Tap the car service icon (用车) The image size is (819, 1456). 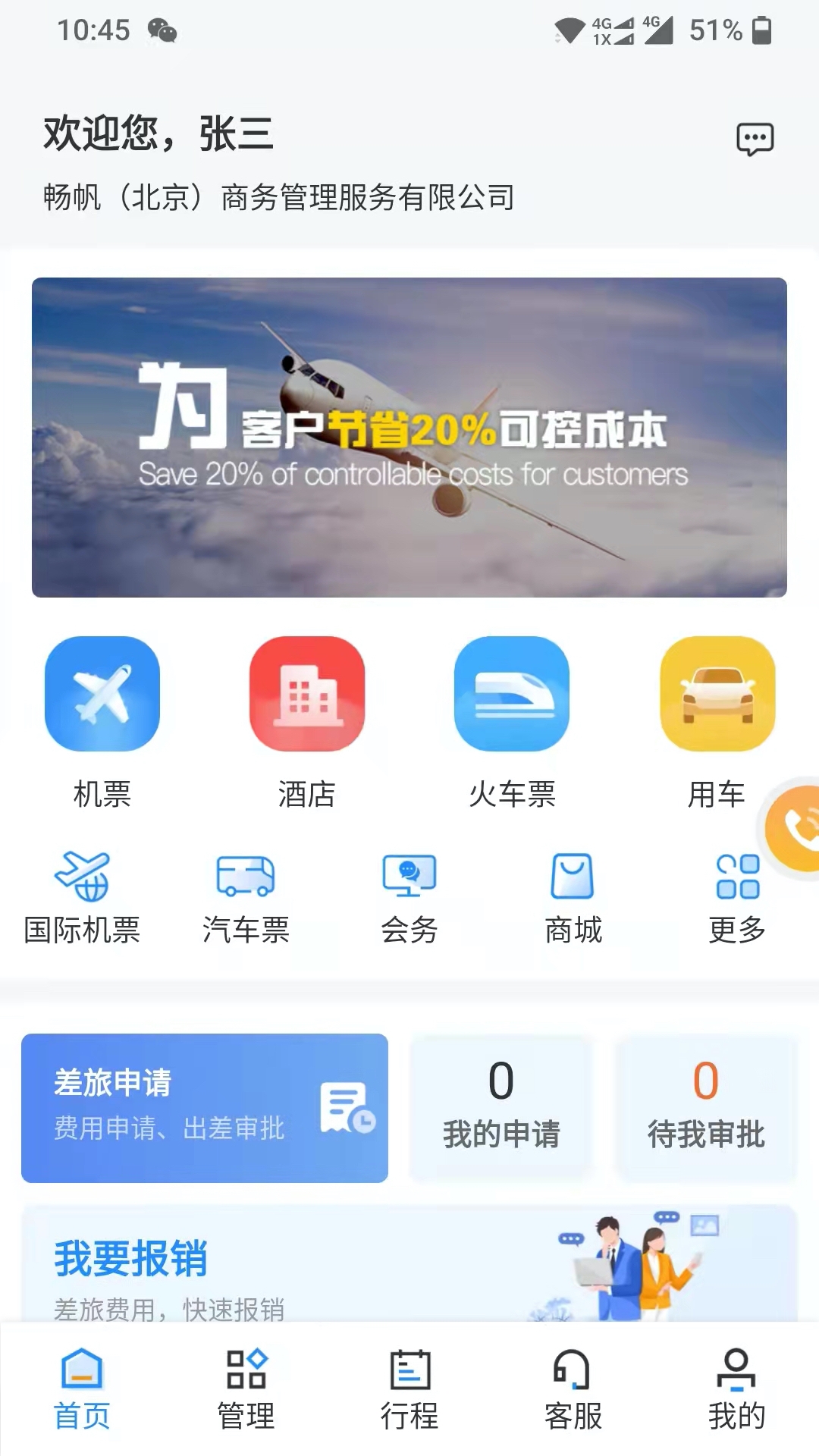717,694
